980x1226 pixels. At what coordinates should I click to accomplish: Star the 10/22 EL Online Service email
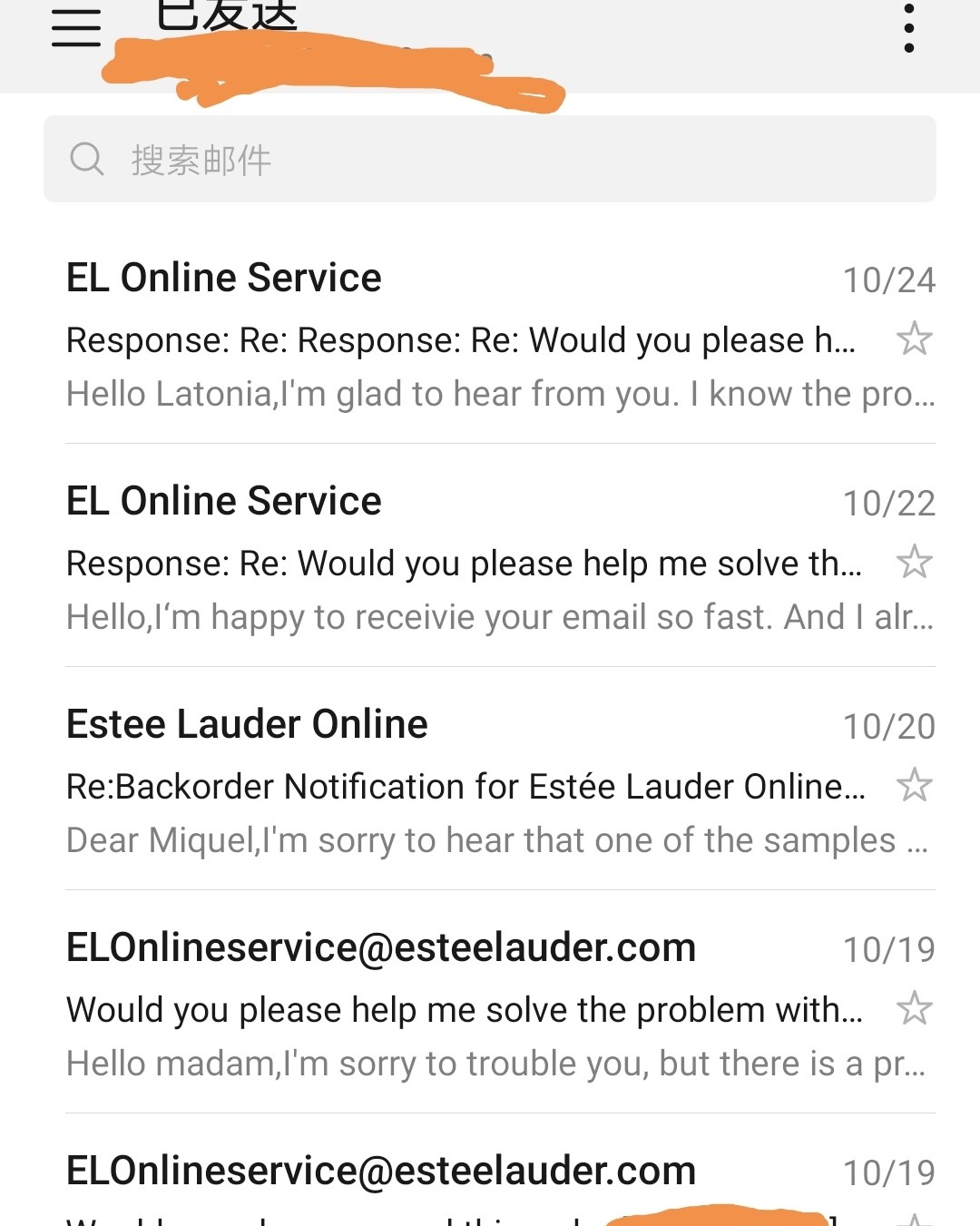point(915,563)
